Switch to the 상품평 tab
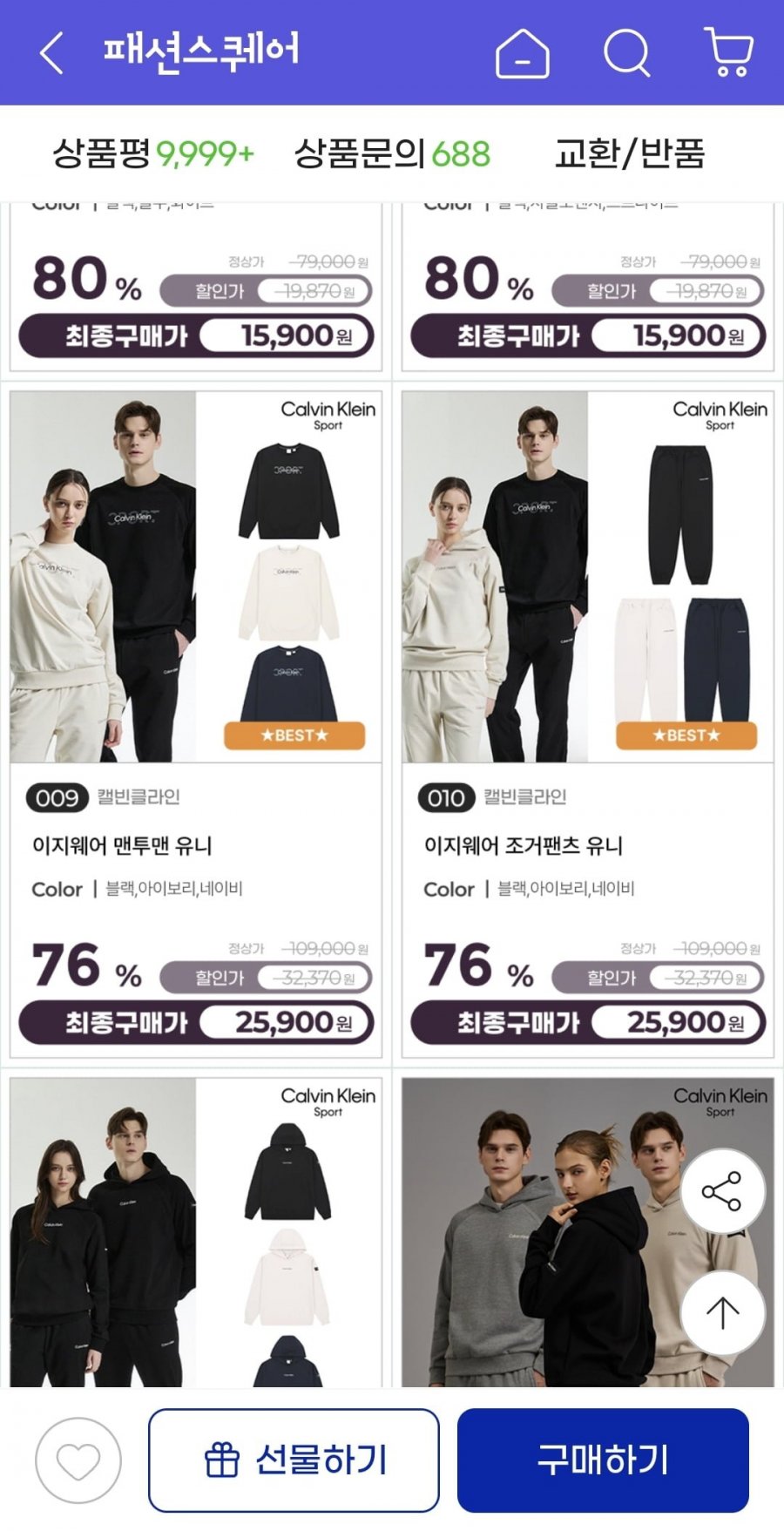 click(x=153, y=153)
